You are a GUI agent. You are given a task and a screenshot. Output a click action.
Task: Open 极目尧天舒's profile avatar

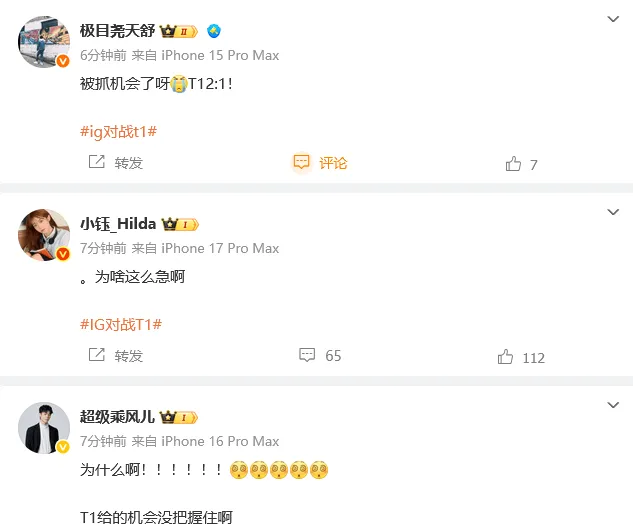pos(44,42)
